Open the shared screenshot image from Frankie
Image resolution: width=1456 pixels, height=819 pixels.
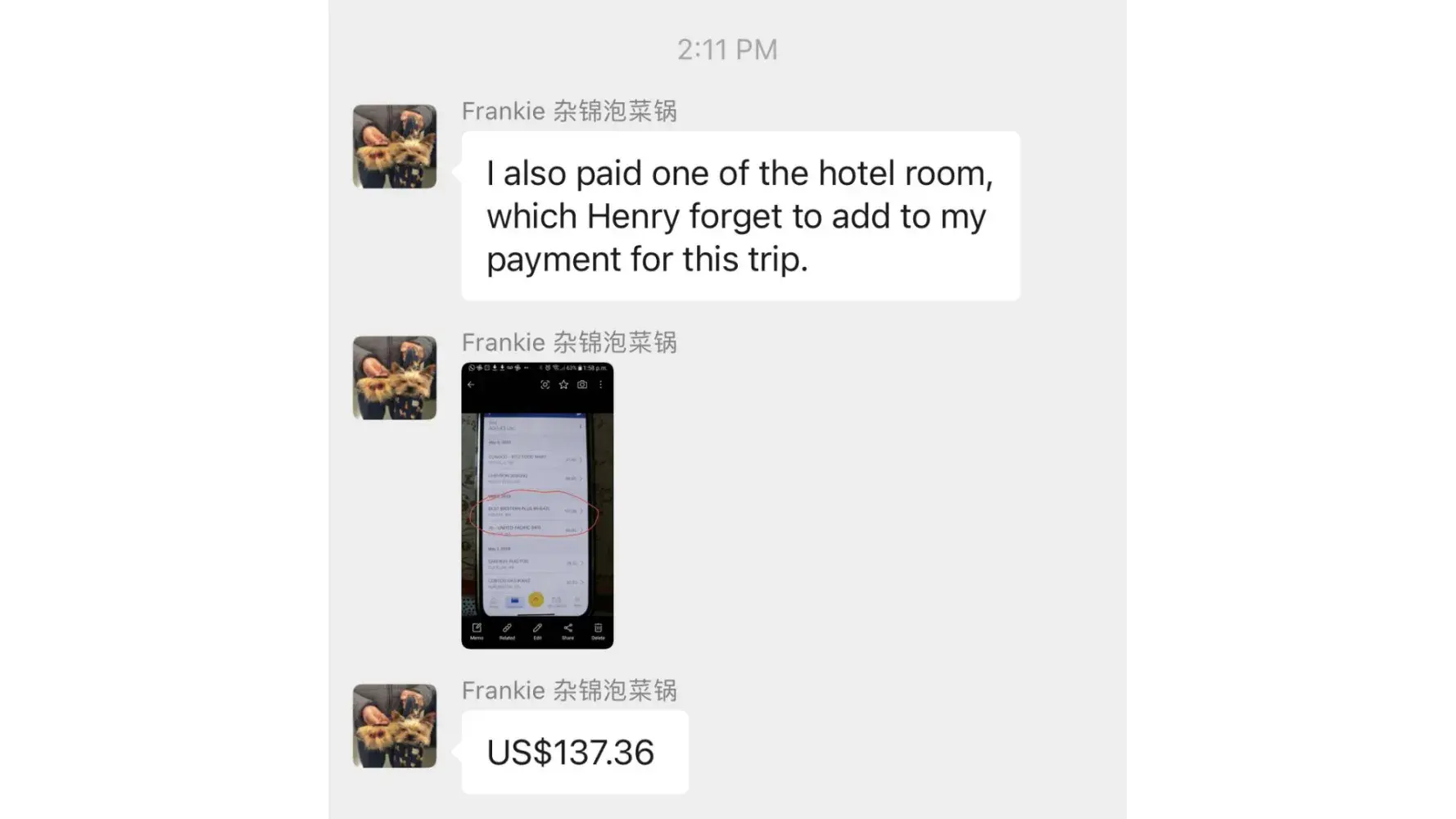[536, 505]
